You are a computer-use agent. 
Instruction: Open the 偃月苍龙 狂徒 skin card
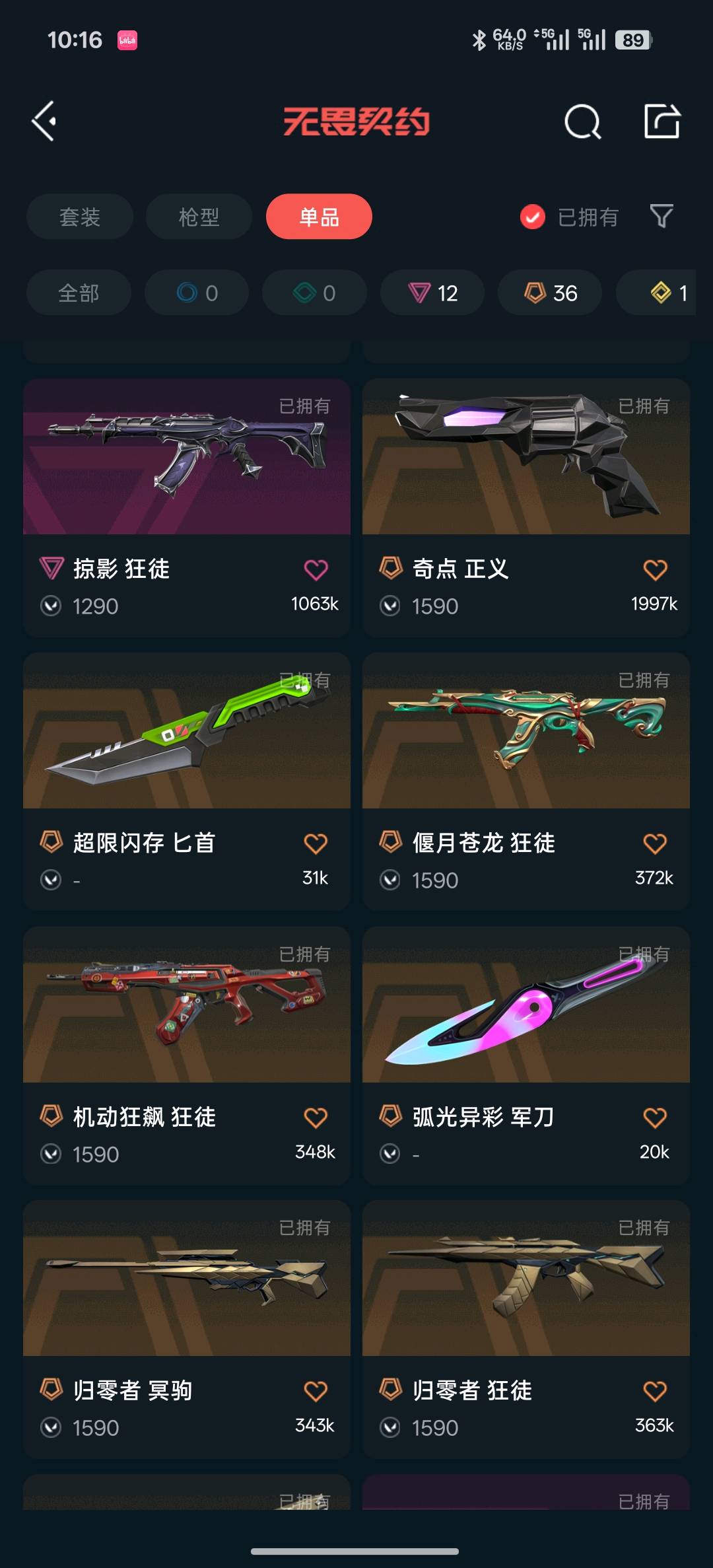(x=526, y=781)
